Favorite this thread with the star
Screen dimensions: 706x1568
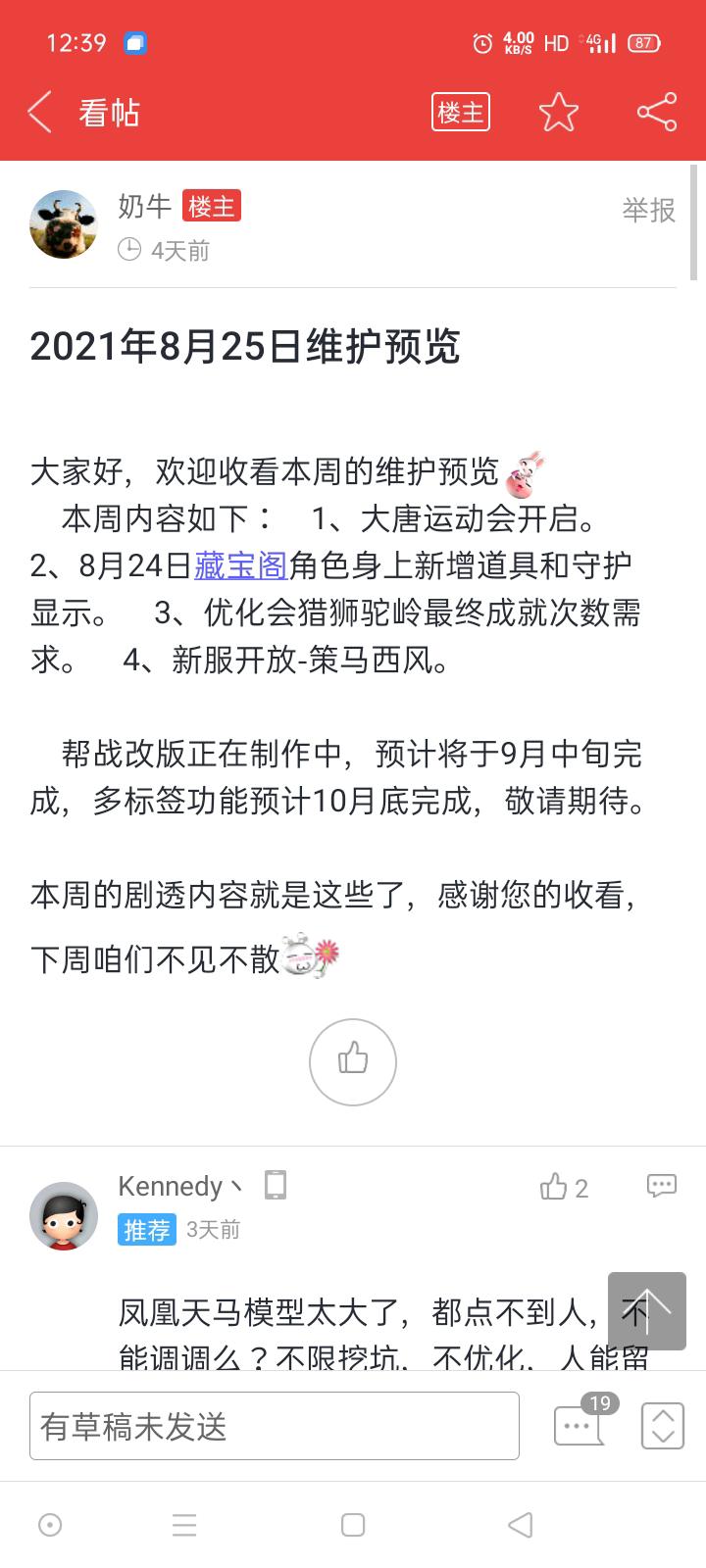[559, 113]
